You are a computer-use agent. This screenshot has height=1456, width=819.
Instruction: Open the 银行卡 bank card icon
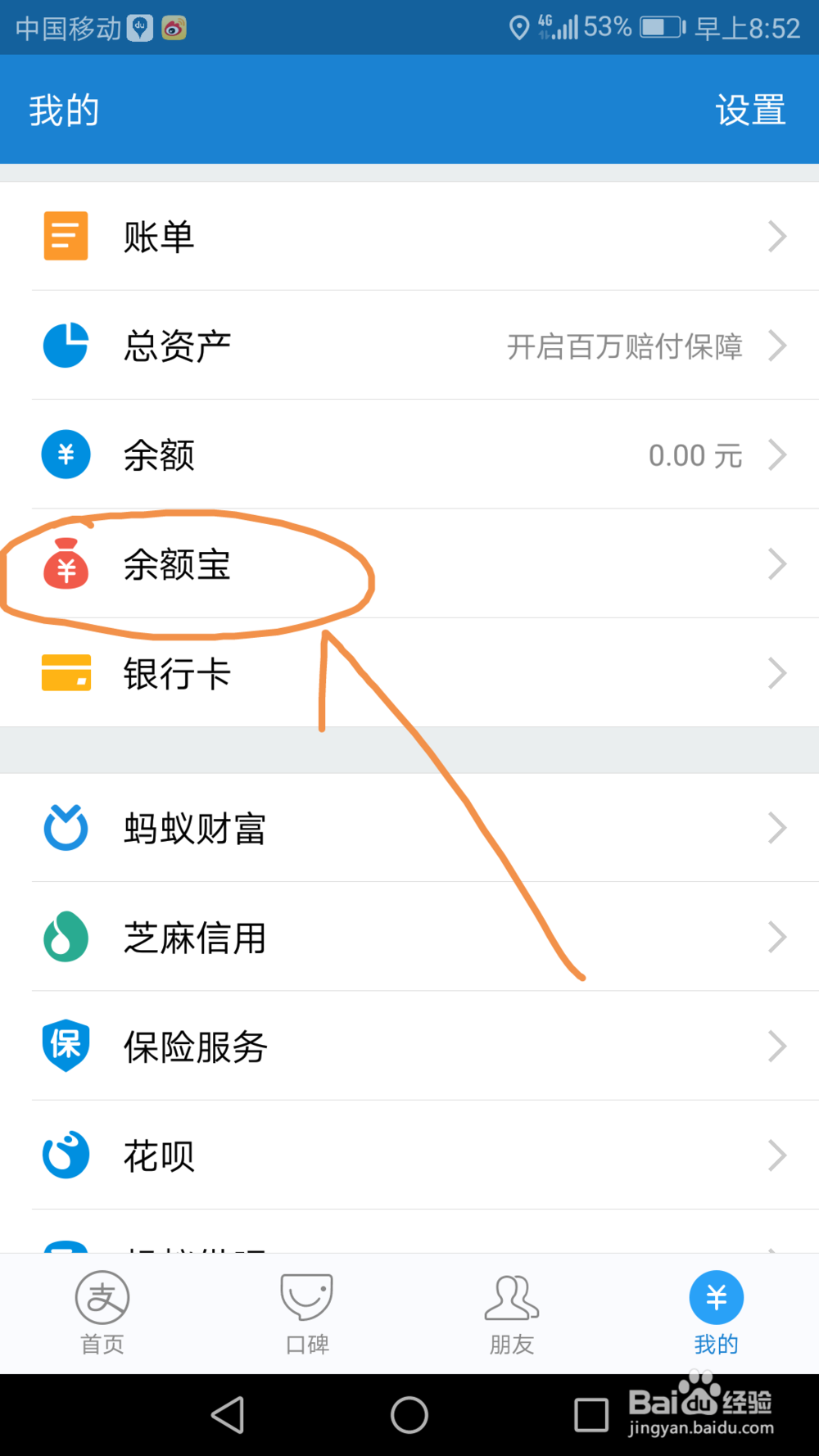[66, 673]
